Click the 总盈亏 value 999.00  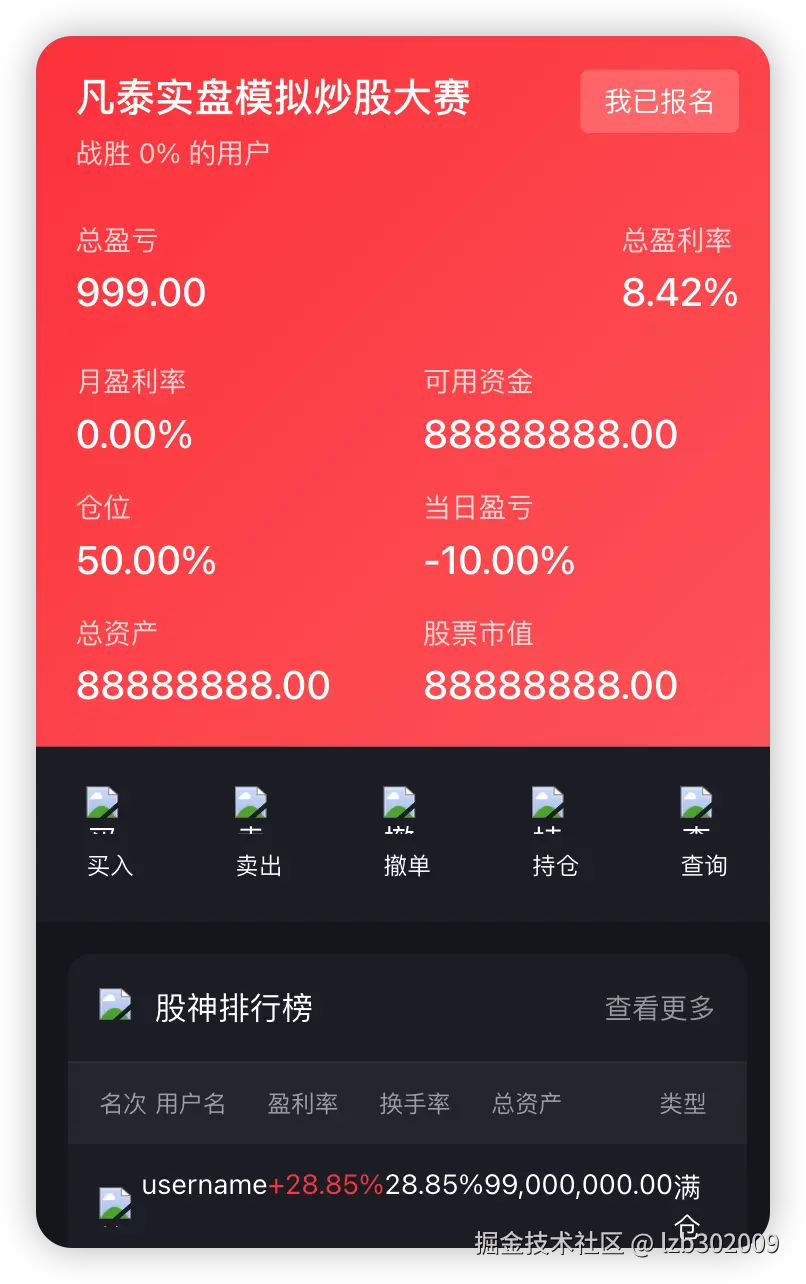pyautogui.click(x=140, y=291)
